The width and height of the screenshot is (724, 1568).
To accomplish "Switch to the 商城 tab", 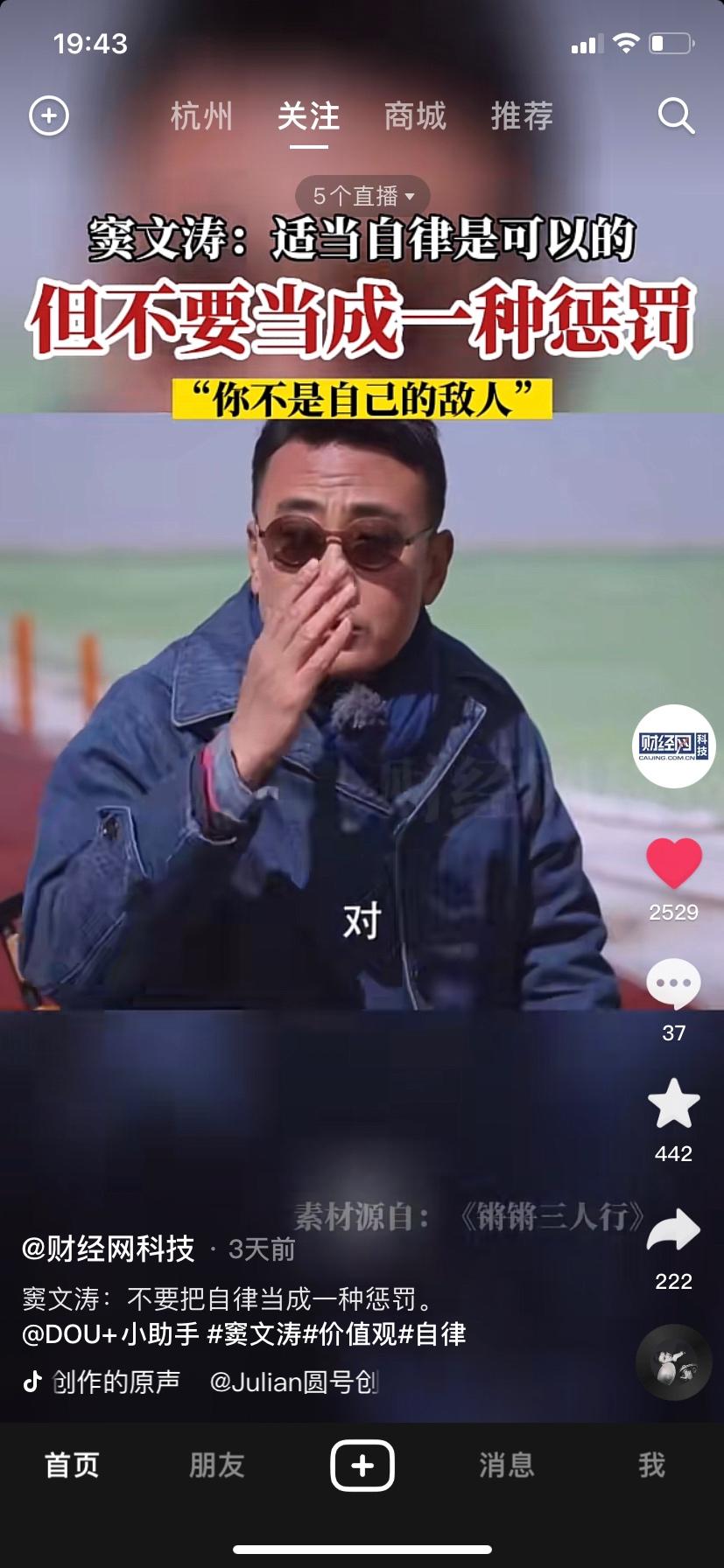I will coord(415,116).
